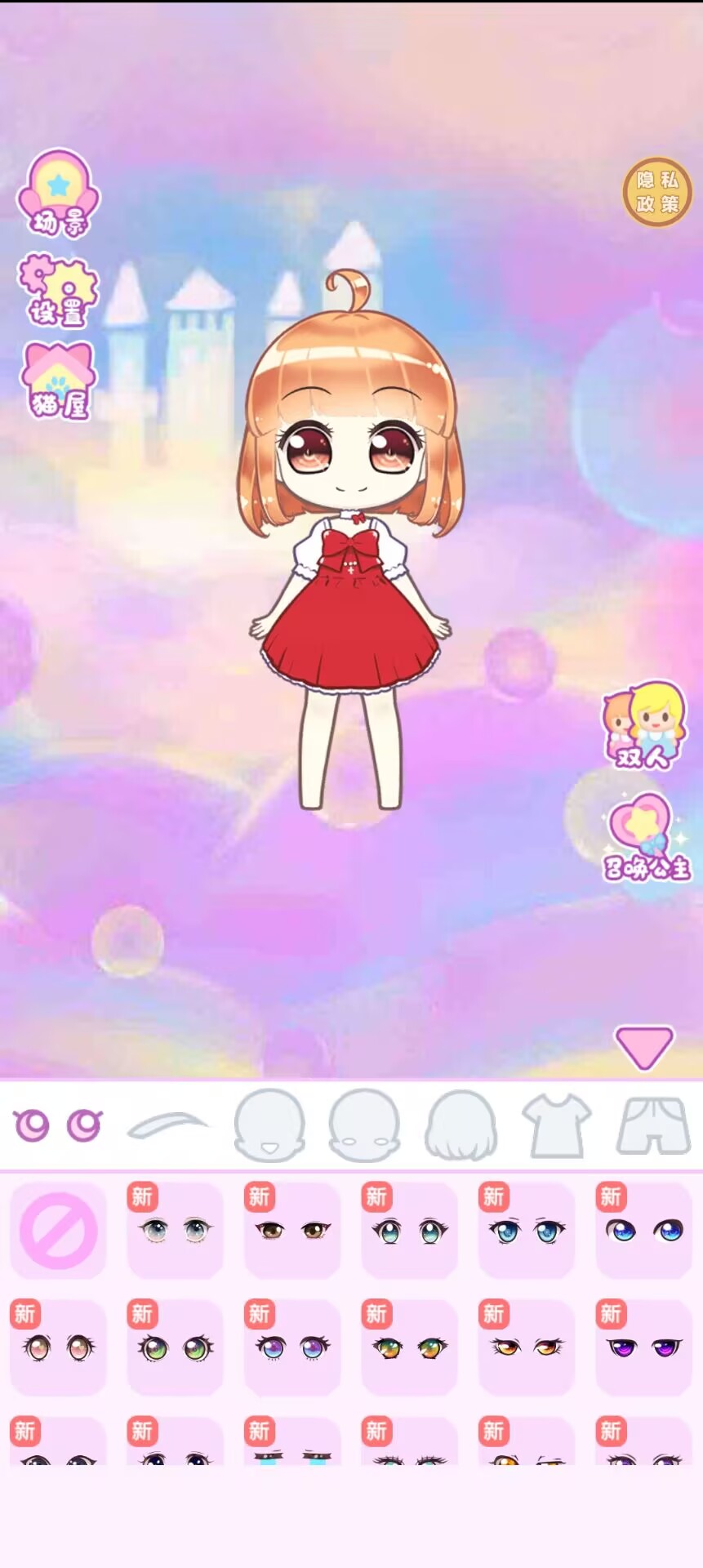703x1568 pixels.
Task: Switch to 双人 two-character mode
Action: pos(643,725)
